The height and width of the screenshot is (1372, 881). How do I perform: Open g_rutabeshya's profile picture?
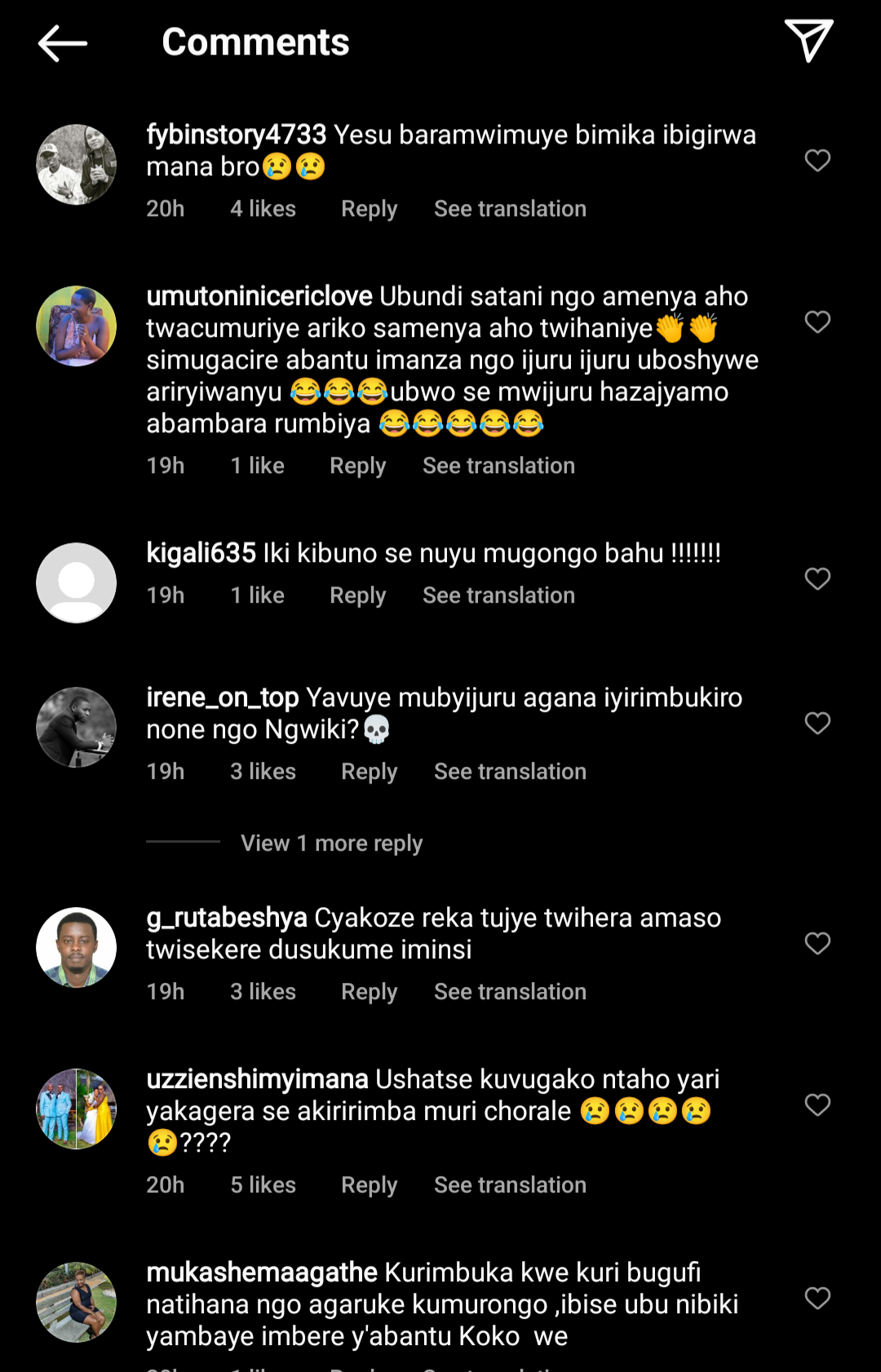tap(77, 948)
